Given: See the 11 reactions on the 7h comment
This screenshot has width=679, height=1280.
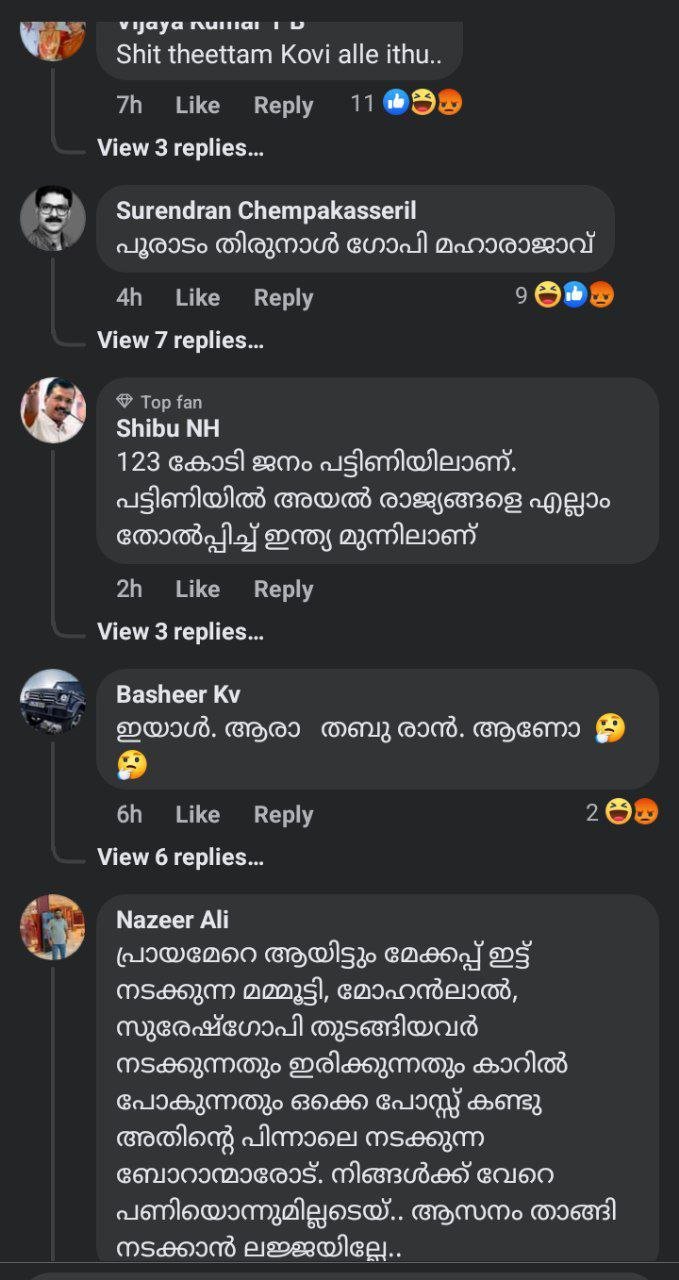Looking at the screenshot, I should (x=407, y=102).
